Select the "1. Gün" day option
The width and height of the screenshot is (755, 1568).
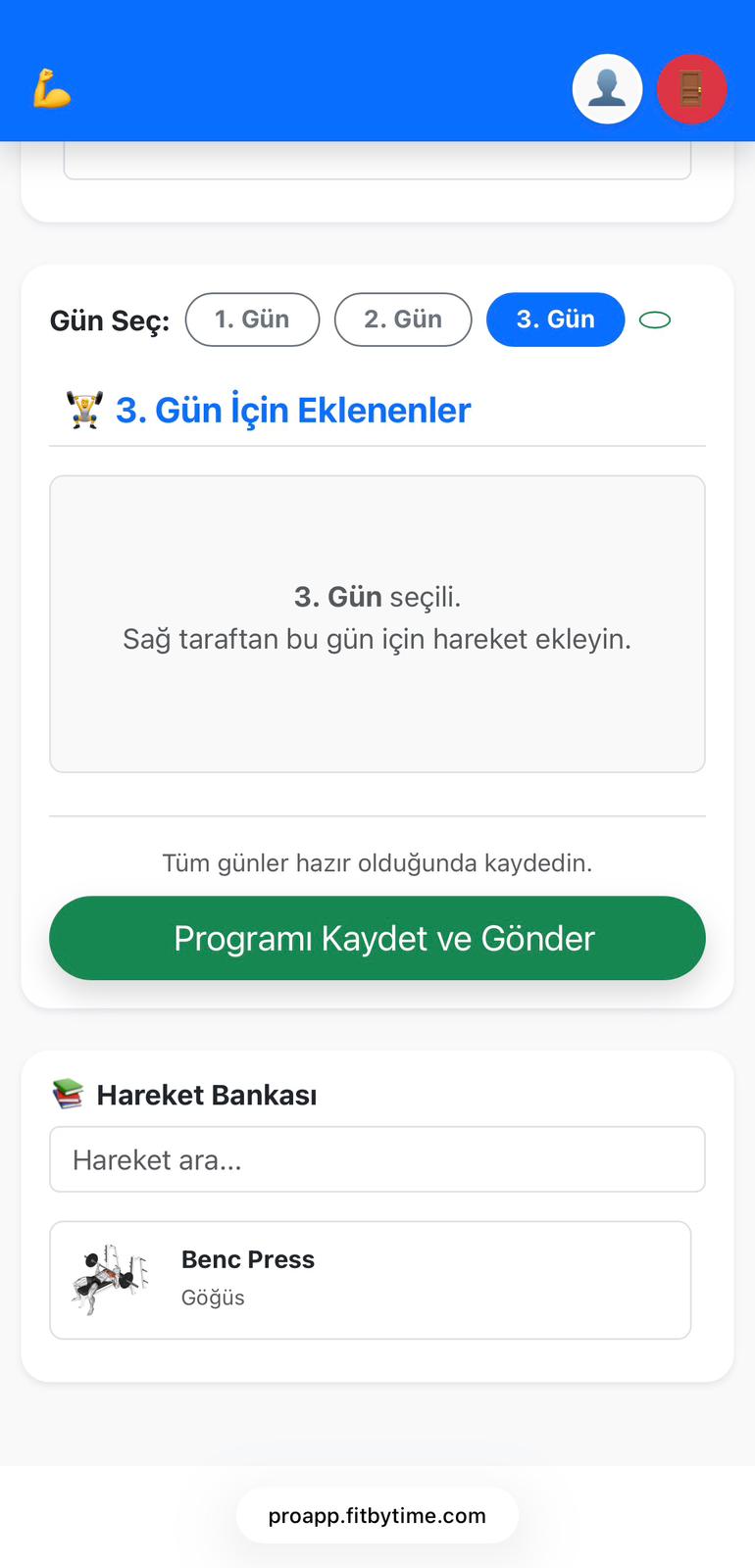(x=252, y=319)
